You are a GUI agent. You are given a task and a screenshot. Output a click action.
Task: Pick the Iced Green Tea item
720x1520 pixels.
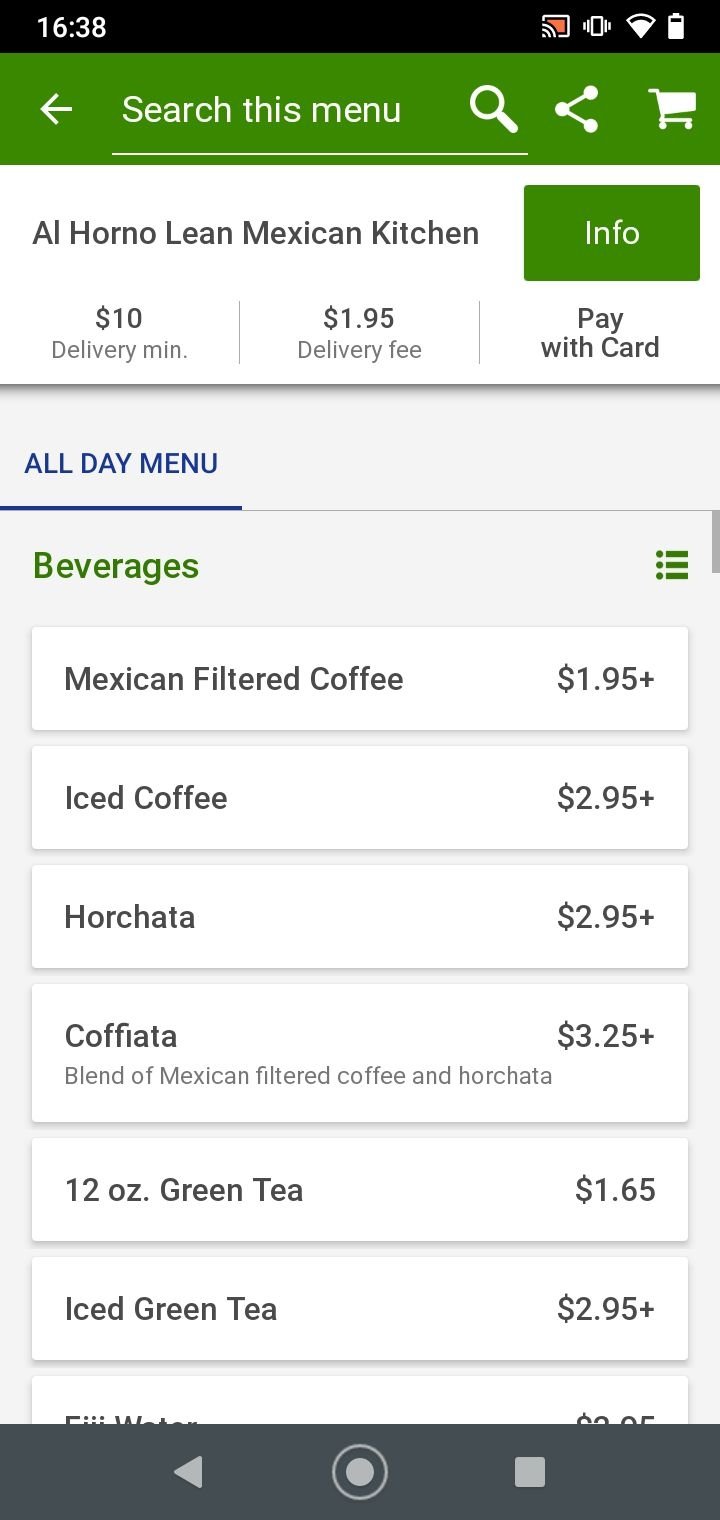tap(360, 1309)
